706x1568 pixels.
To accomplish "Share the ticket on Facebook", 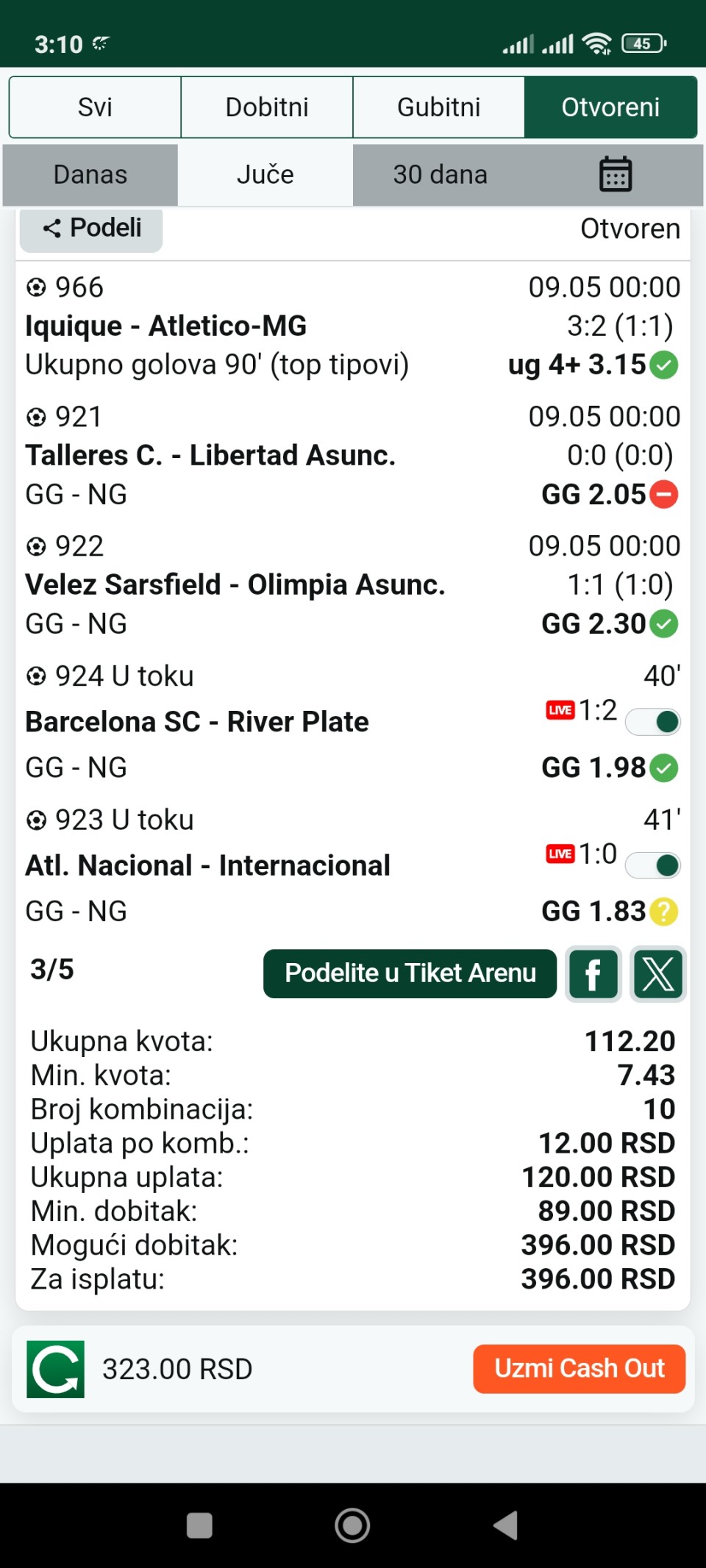I will [593, 975].
